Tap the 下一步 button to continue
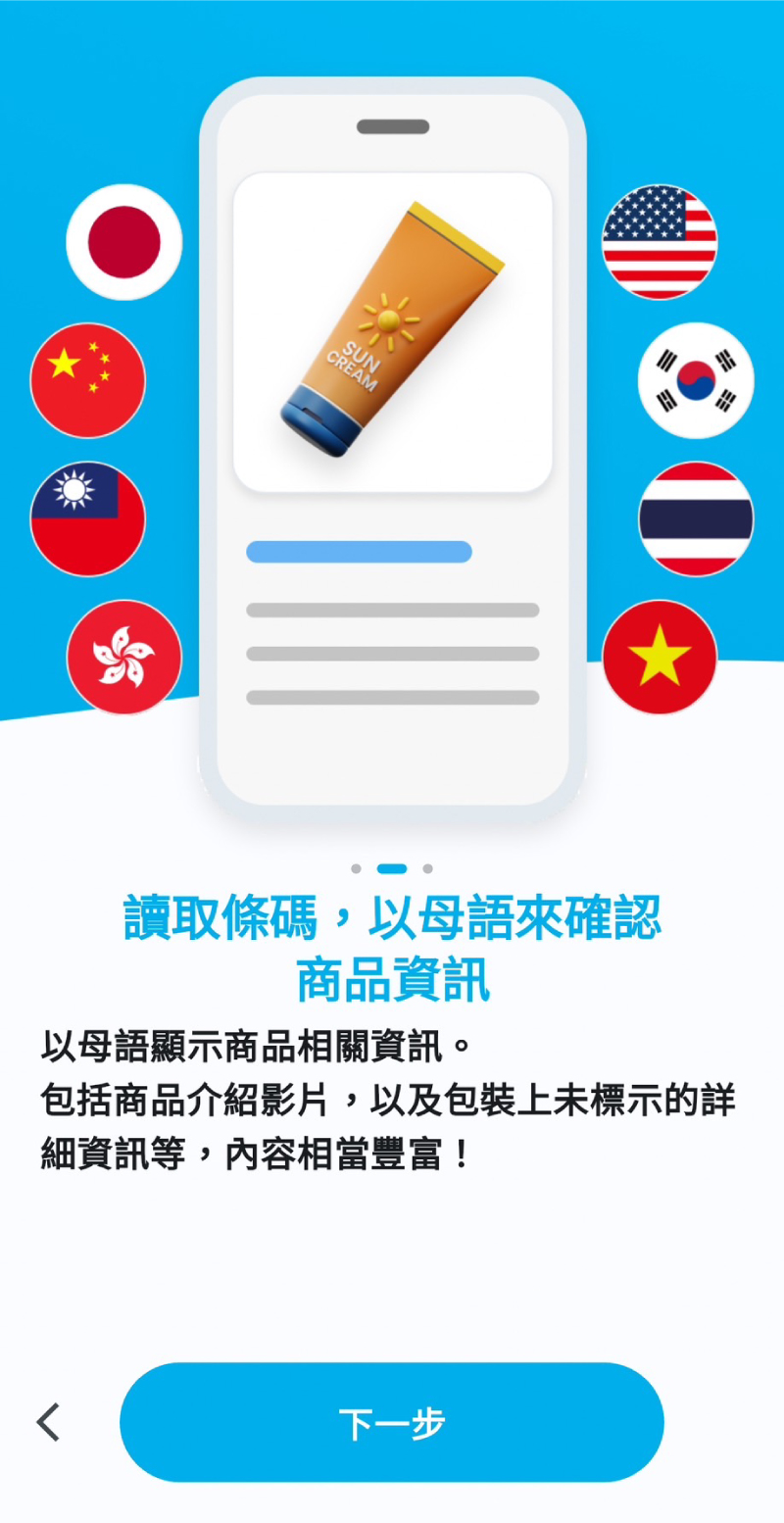The width and height of the screenshot is (784, 1523). [x=392, y=1422]
